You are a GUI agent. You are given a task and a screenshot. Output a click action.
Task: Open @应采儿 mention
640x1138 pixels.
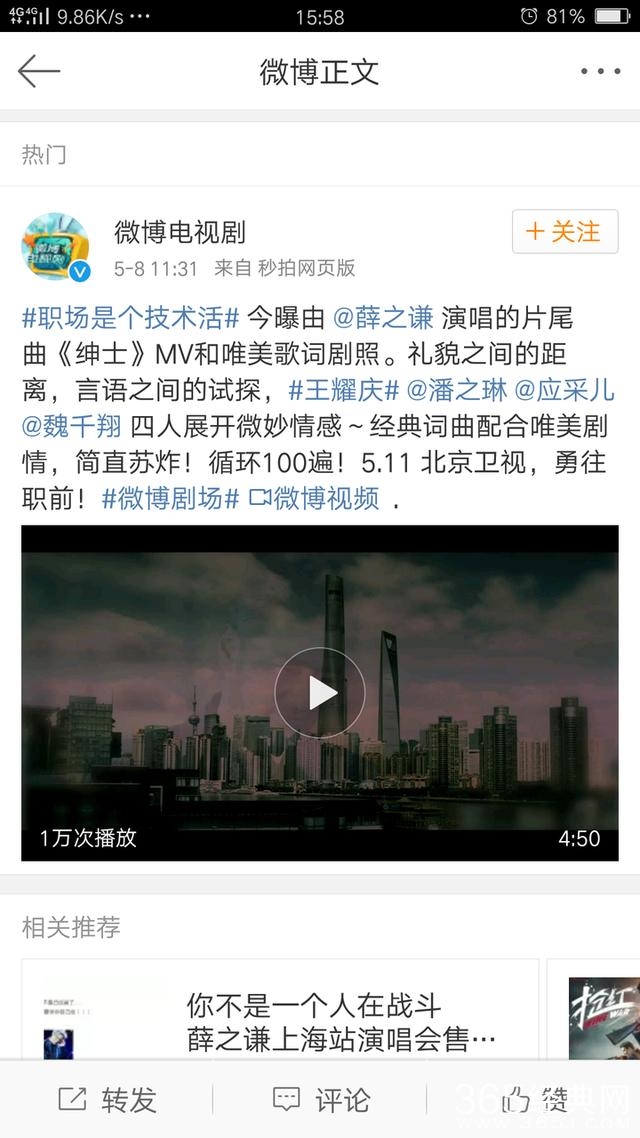tap(564, 391)
